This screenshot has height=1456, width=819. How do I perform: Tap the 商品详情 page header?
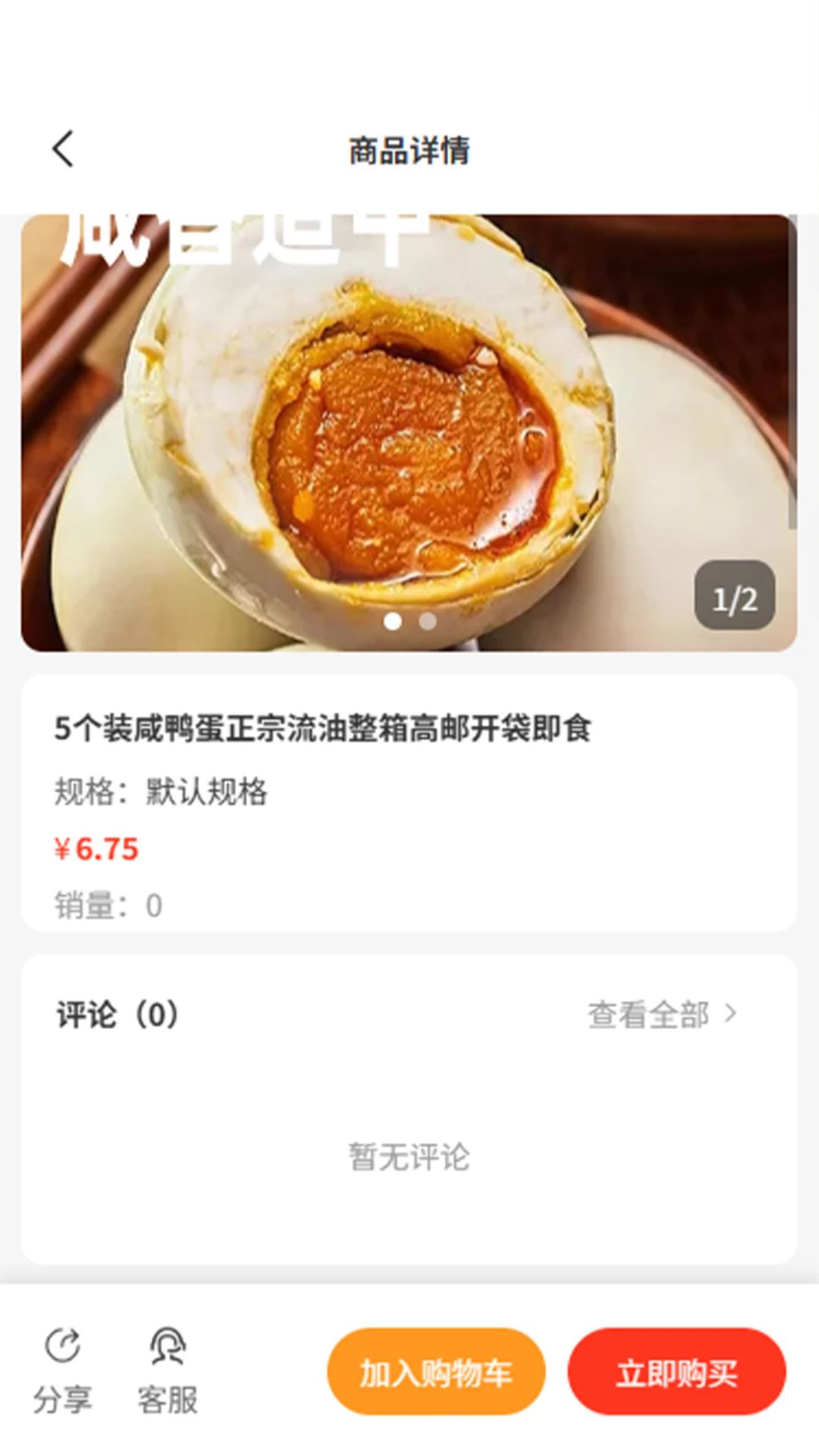(409, 151)
